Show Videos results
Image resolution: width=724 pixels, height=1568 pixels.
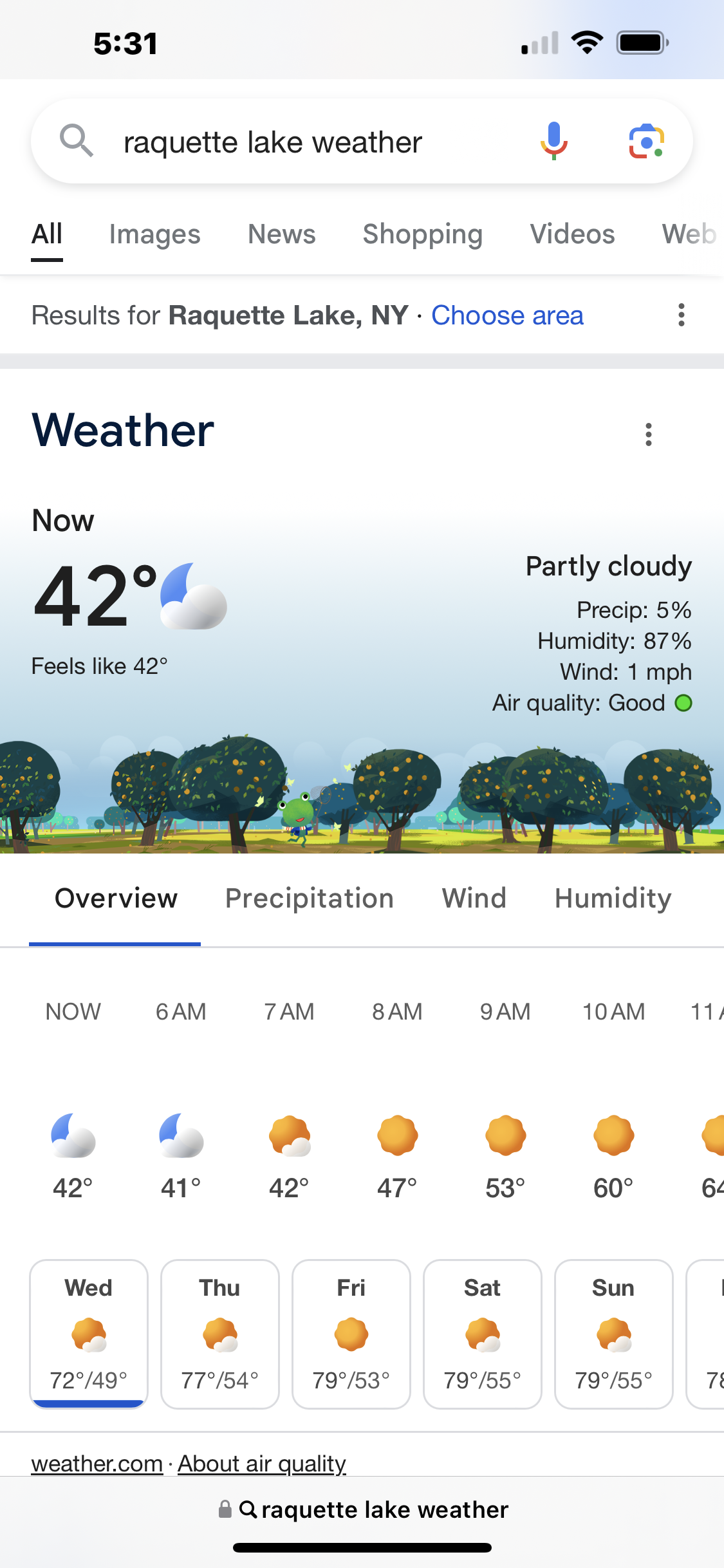572,234
